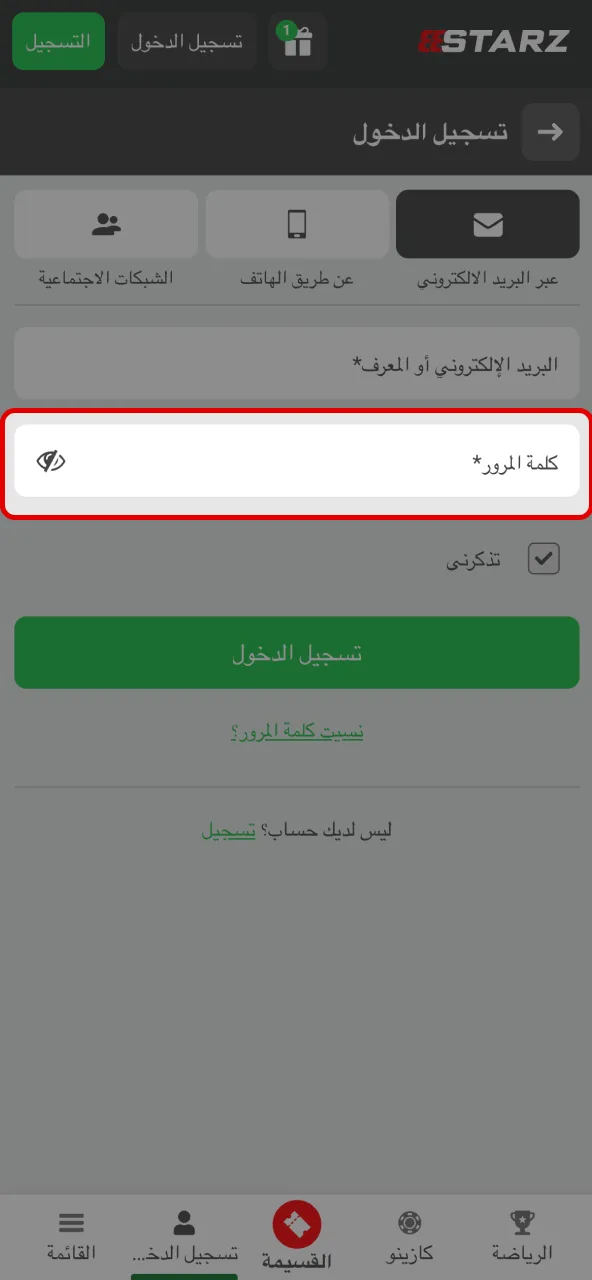The height and width of the screenshot is (1280, 592).
Task: Tap the green التسجيل button in the header
Action: (59, 42)
